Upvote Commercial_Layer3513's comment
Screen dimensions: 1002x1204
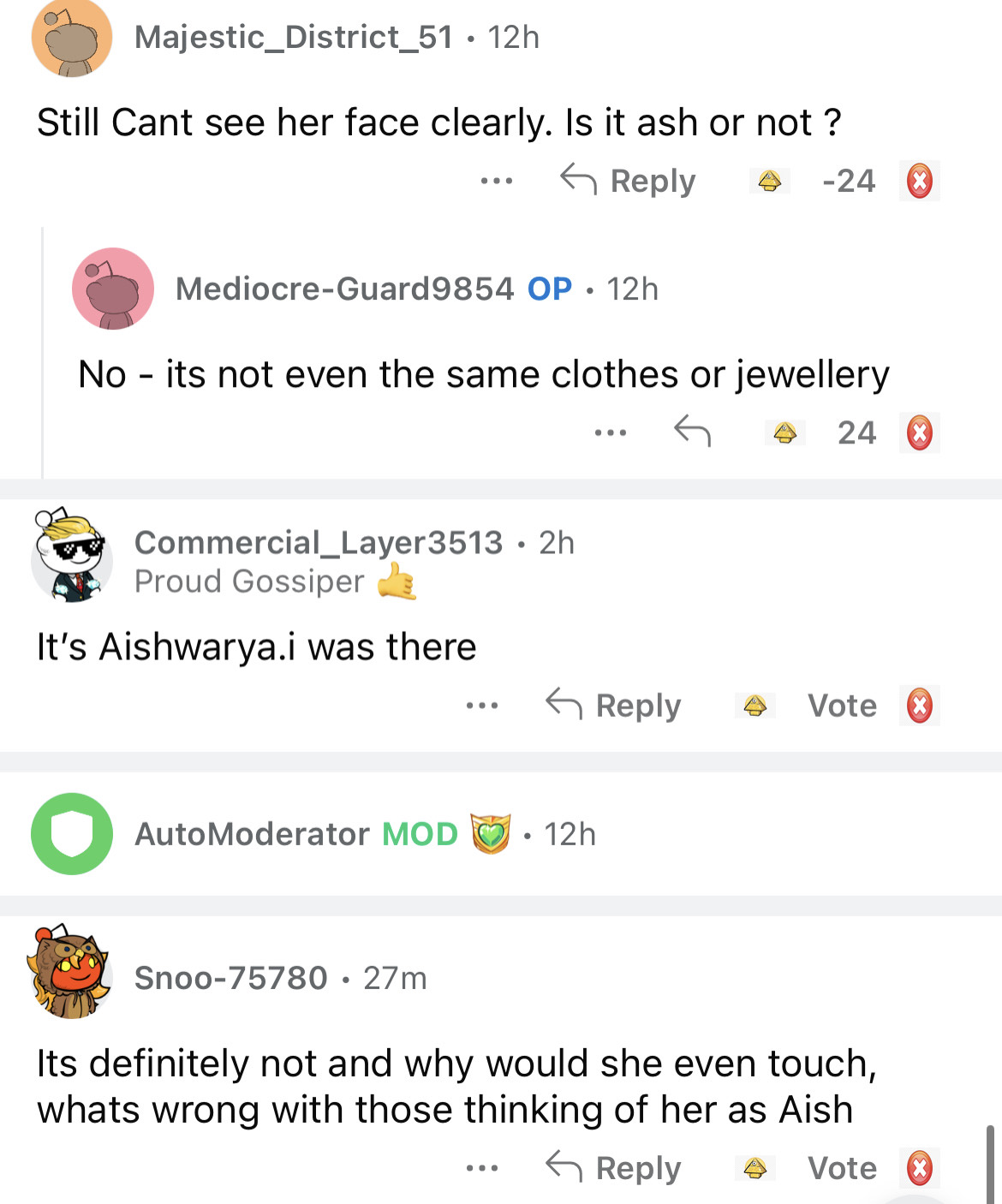pyautogui.click(x=754, y=705)
